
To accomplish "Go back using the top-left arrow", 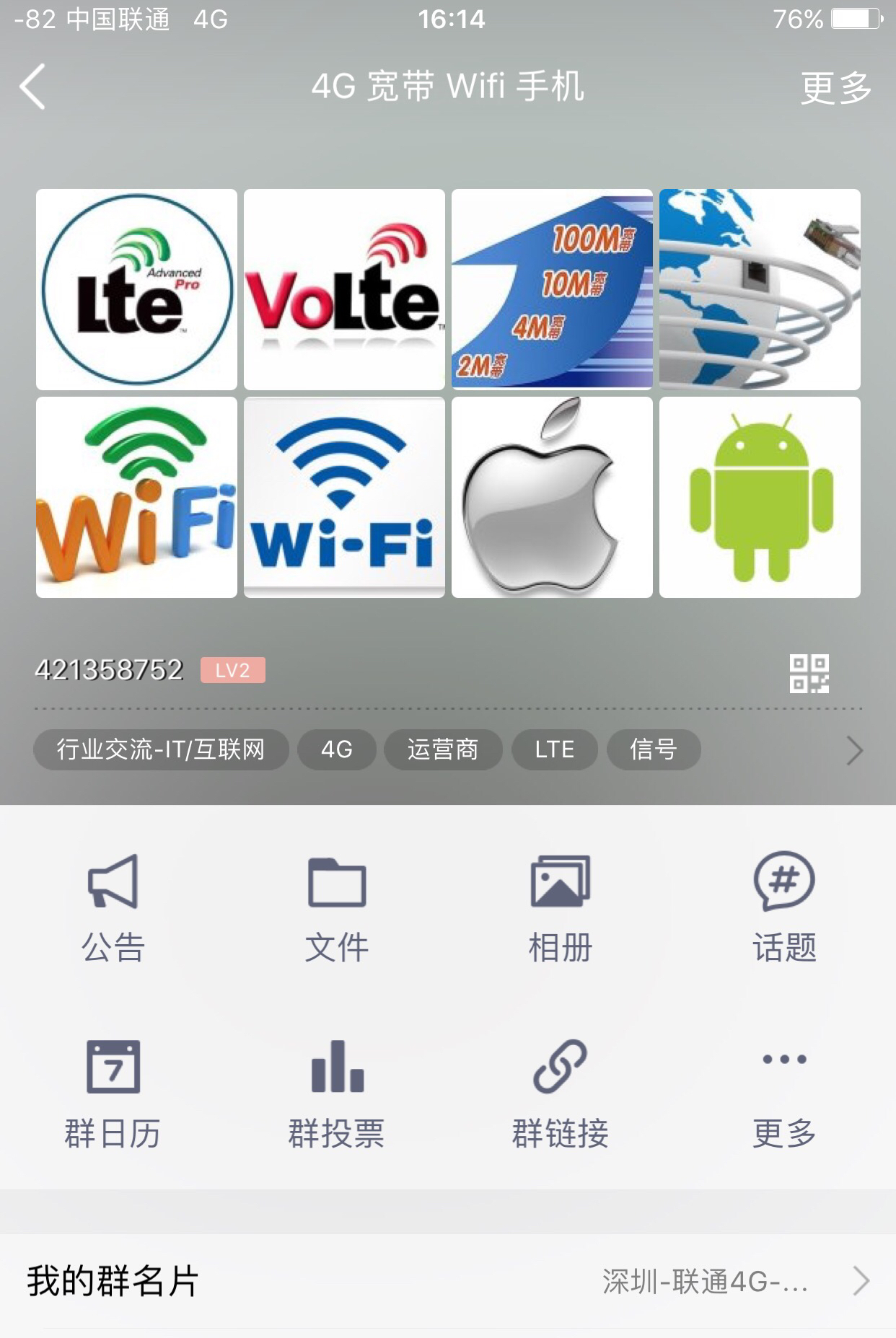I will coord(33,87).
